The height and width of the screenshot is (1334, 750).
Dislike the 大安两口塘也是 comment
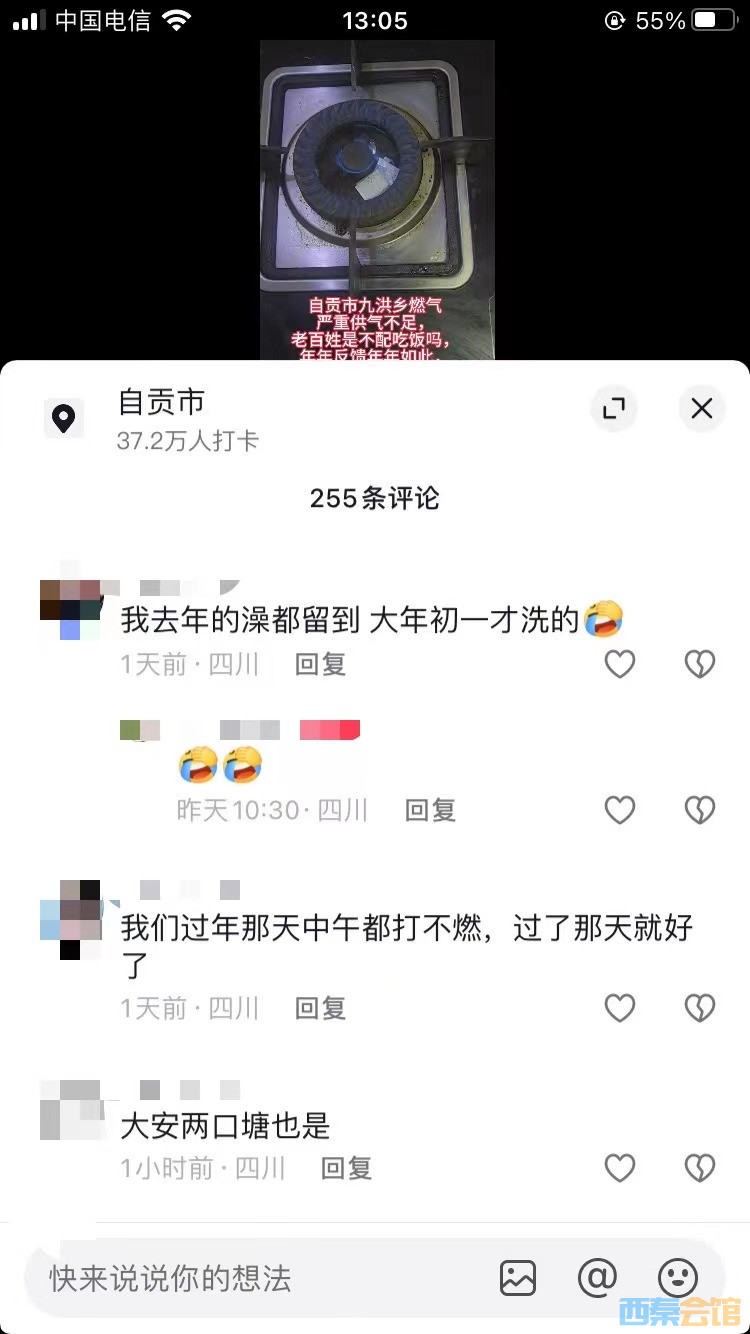point(699,1167)
